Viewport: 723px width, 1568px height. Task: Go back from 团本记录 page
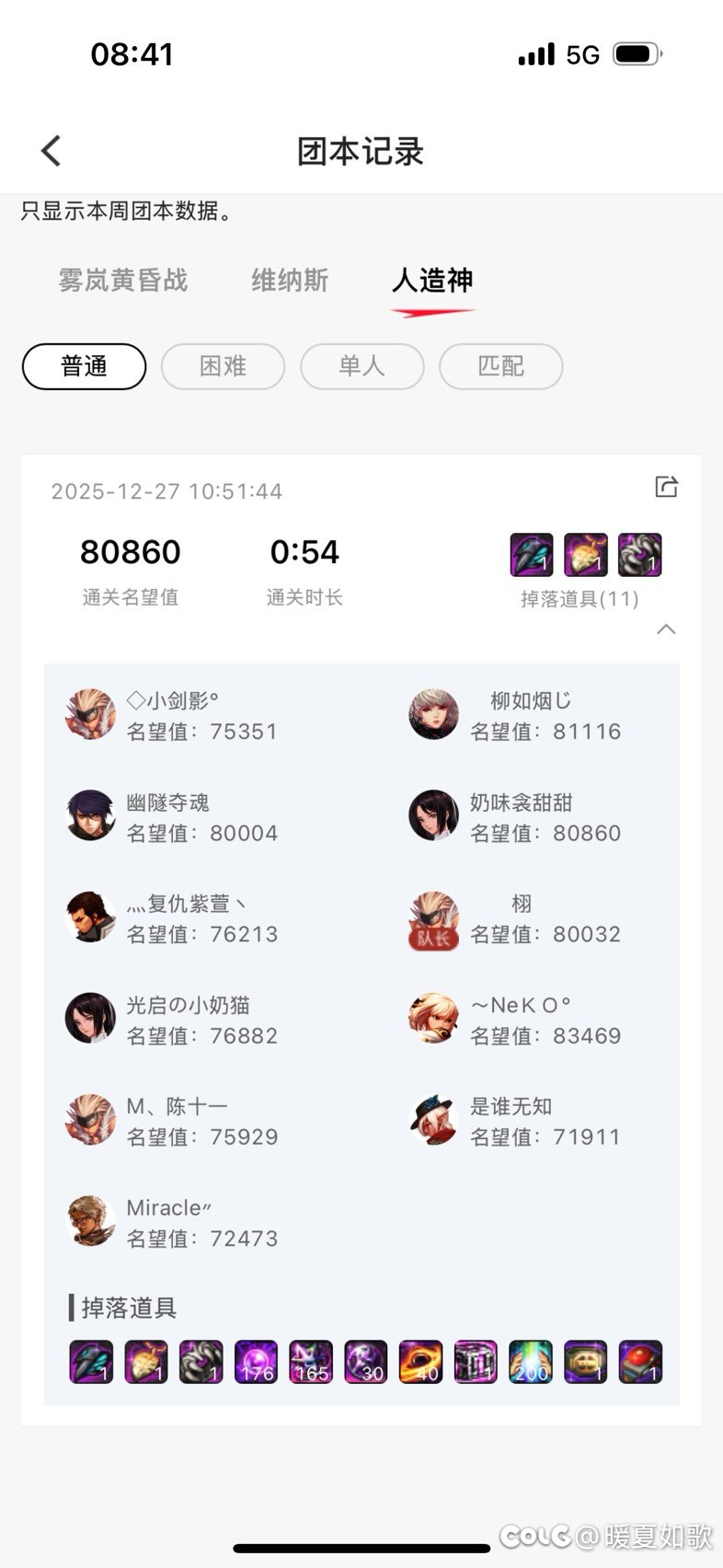click(x=52, y=151)
